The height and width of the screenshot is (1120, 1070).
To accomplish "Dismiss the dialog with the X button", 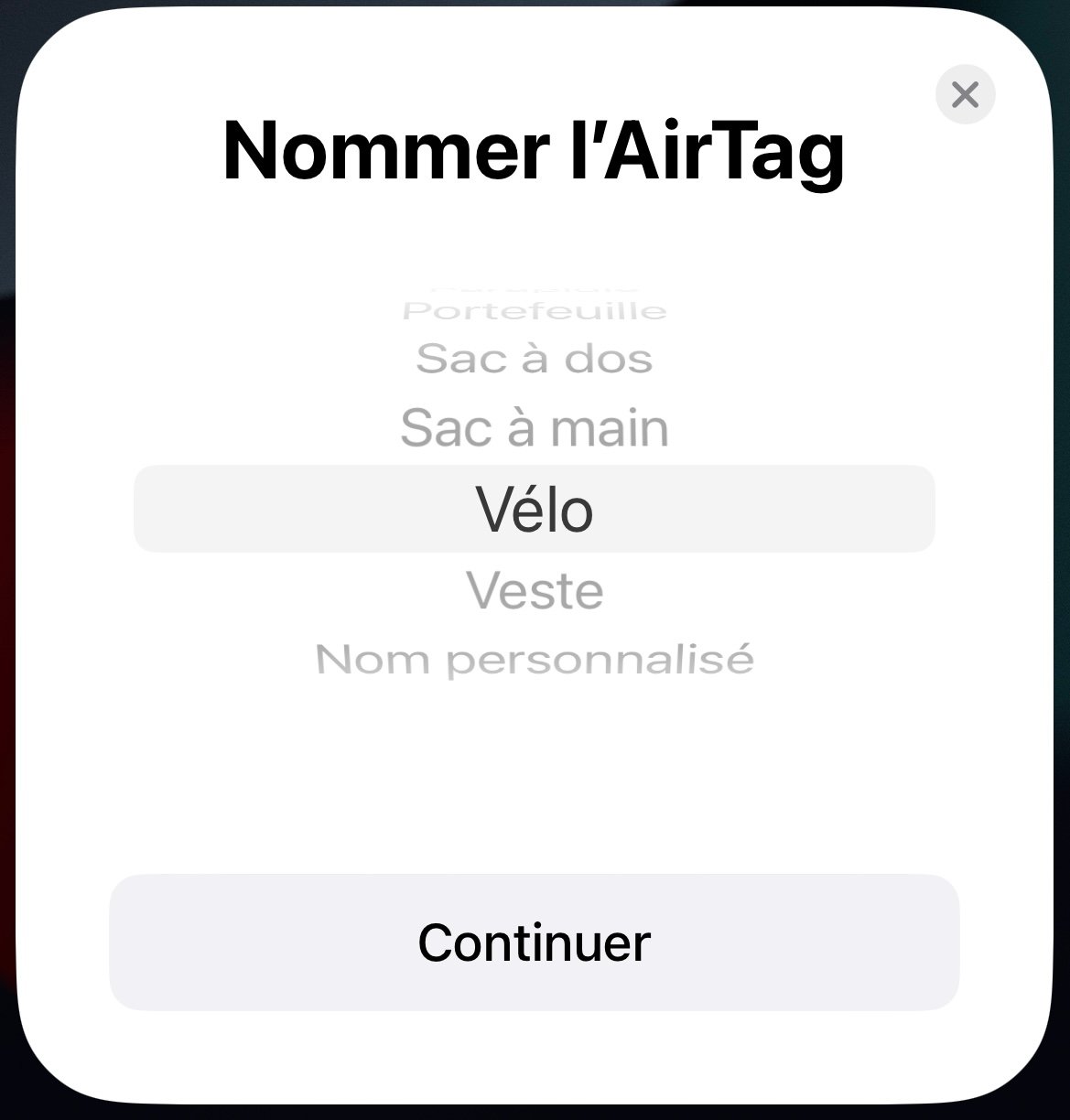I will (x=965, y=94).
